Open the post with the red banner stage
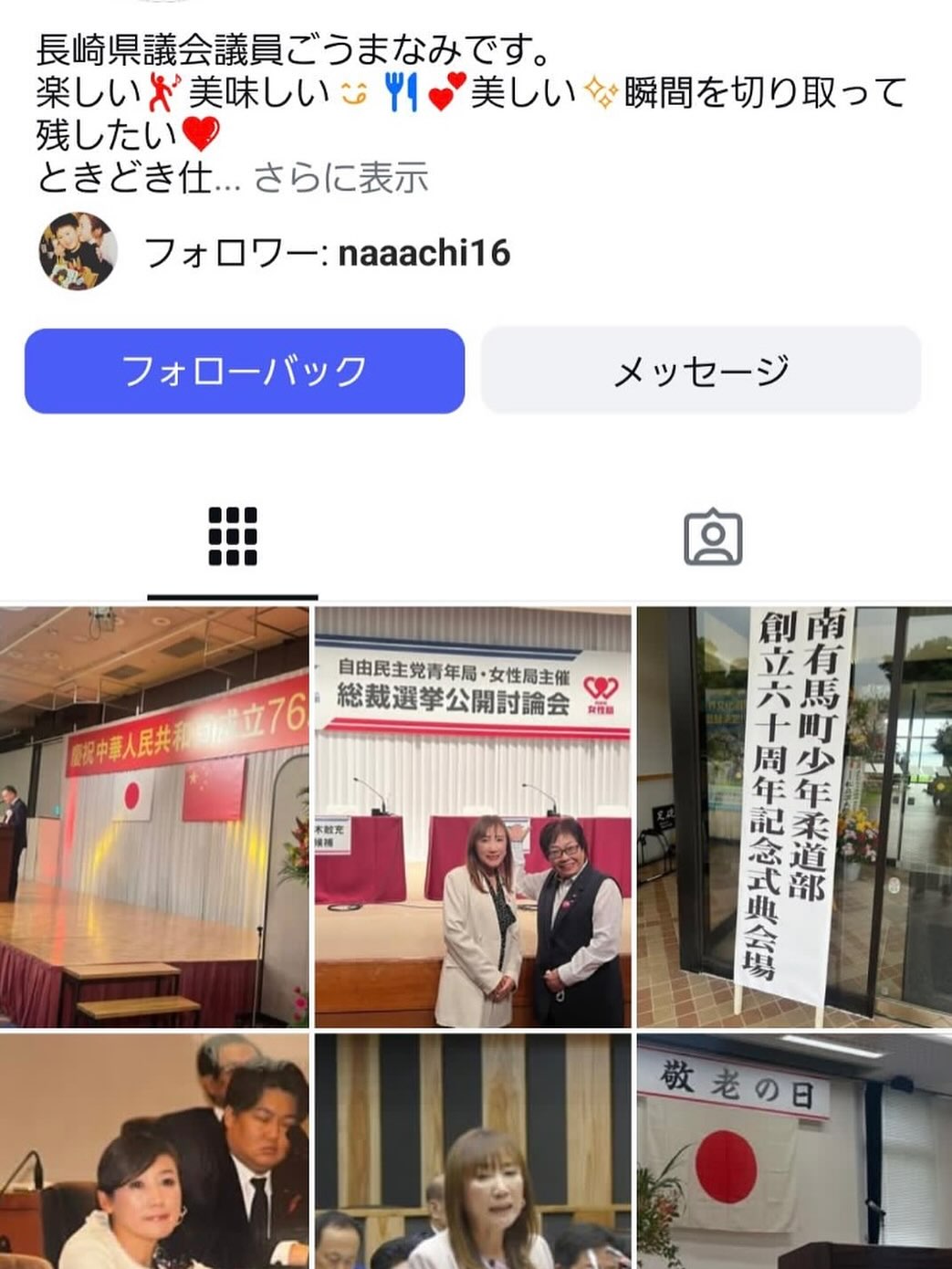The width and height of the screenshot is (952, 1269). (x=154, y=817)
